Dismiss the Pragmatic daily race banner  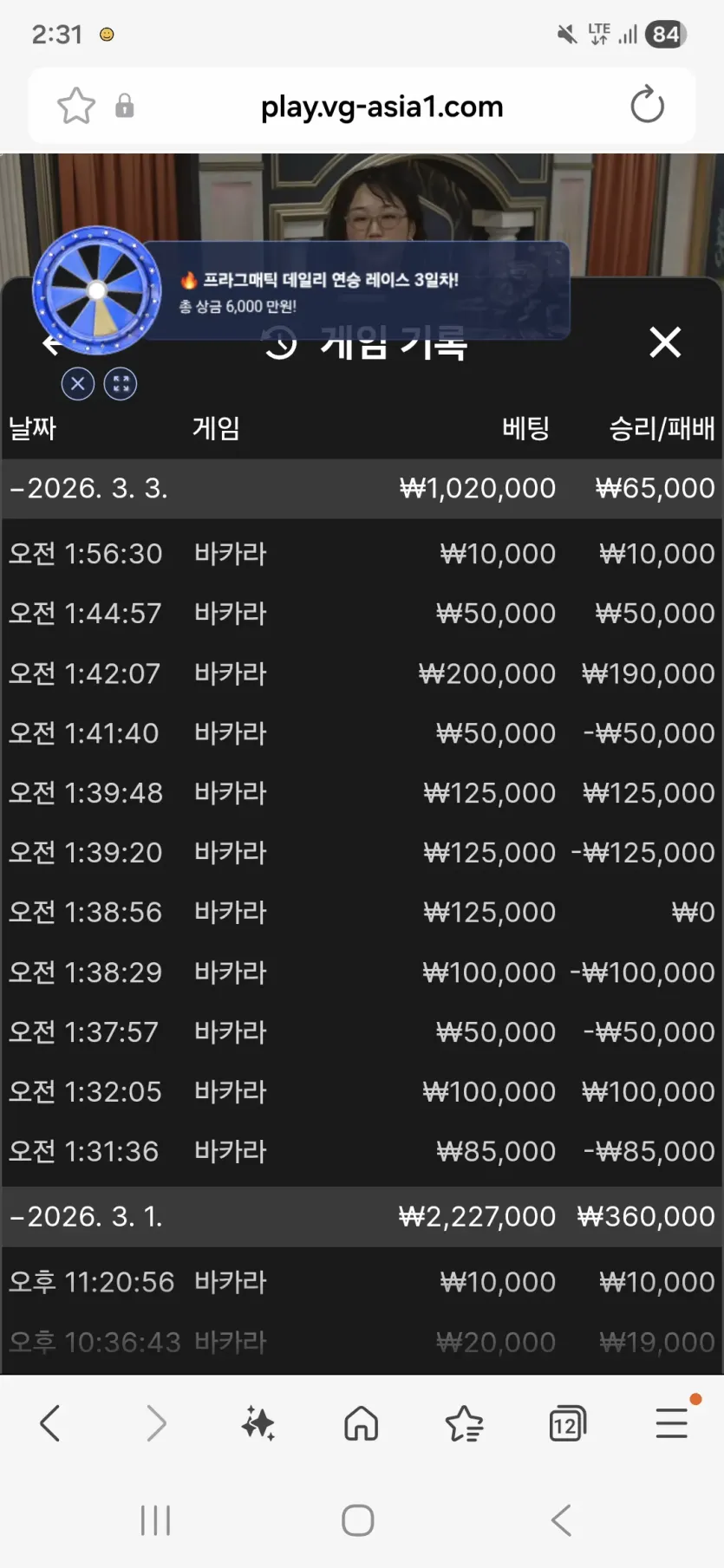[78, 384]
